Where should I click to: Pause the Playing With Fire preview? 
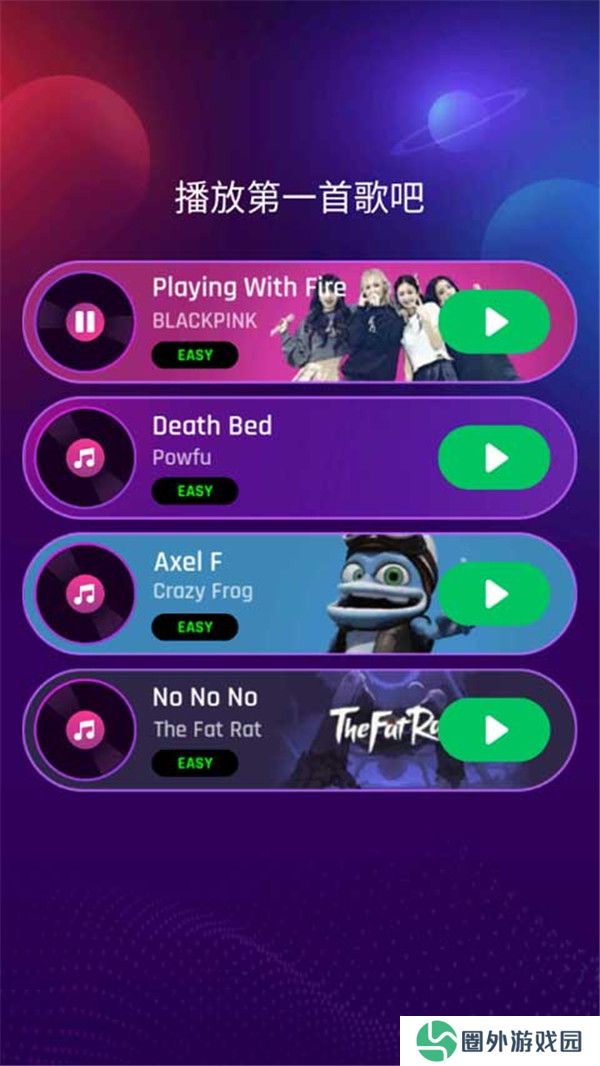click(x=85, y=322)
